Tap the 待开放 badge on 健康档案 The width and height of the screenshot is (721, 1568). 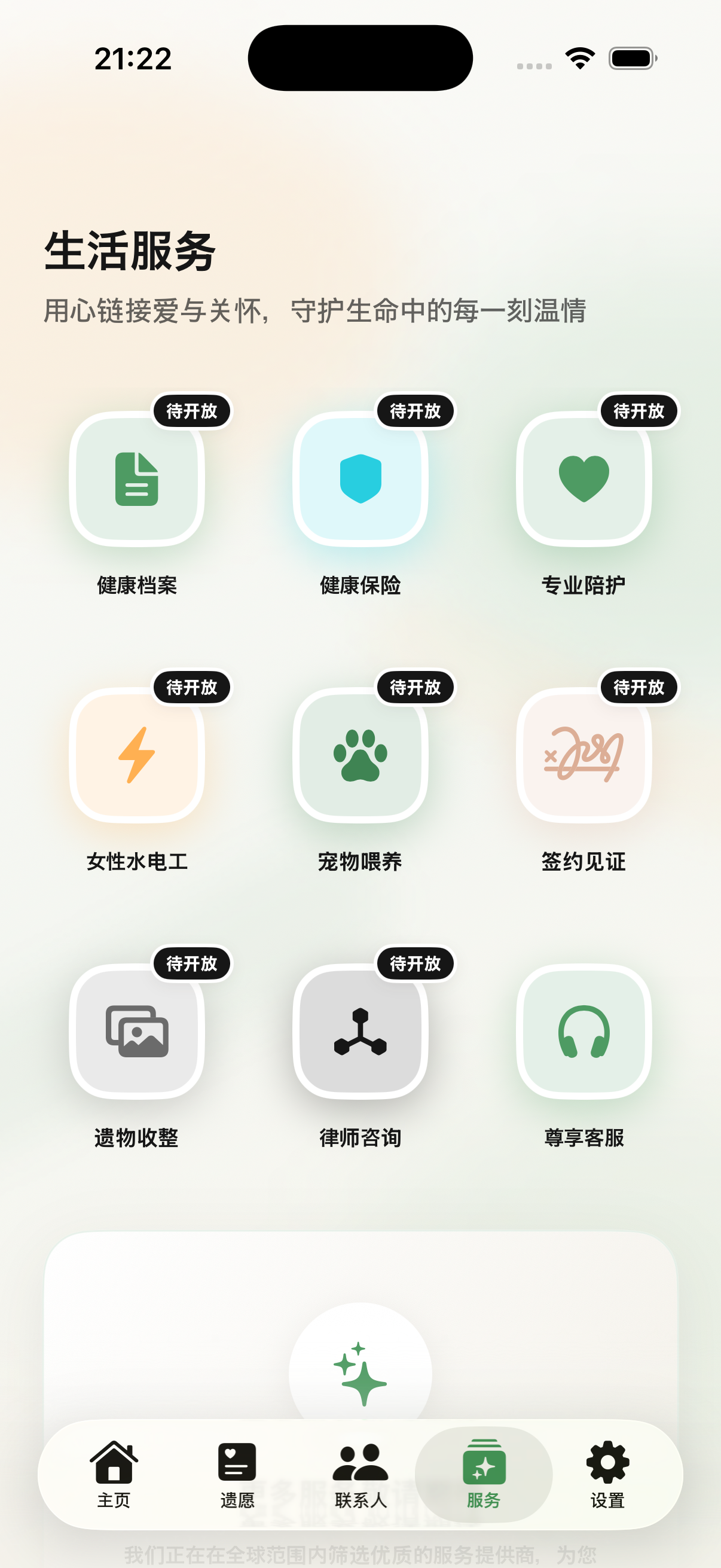193,411
